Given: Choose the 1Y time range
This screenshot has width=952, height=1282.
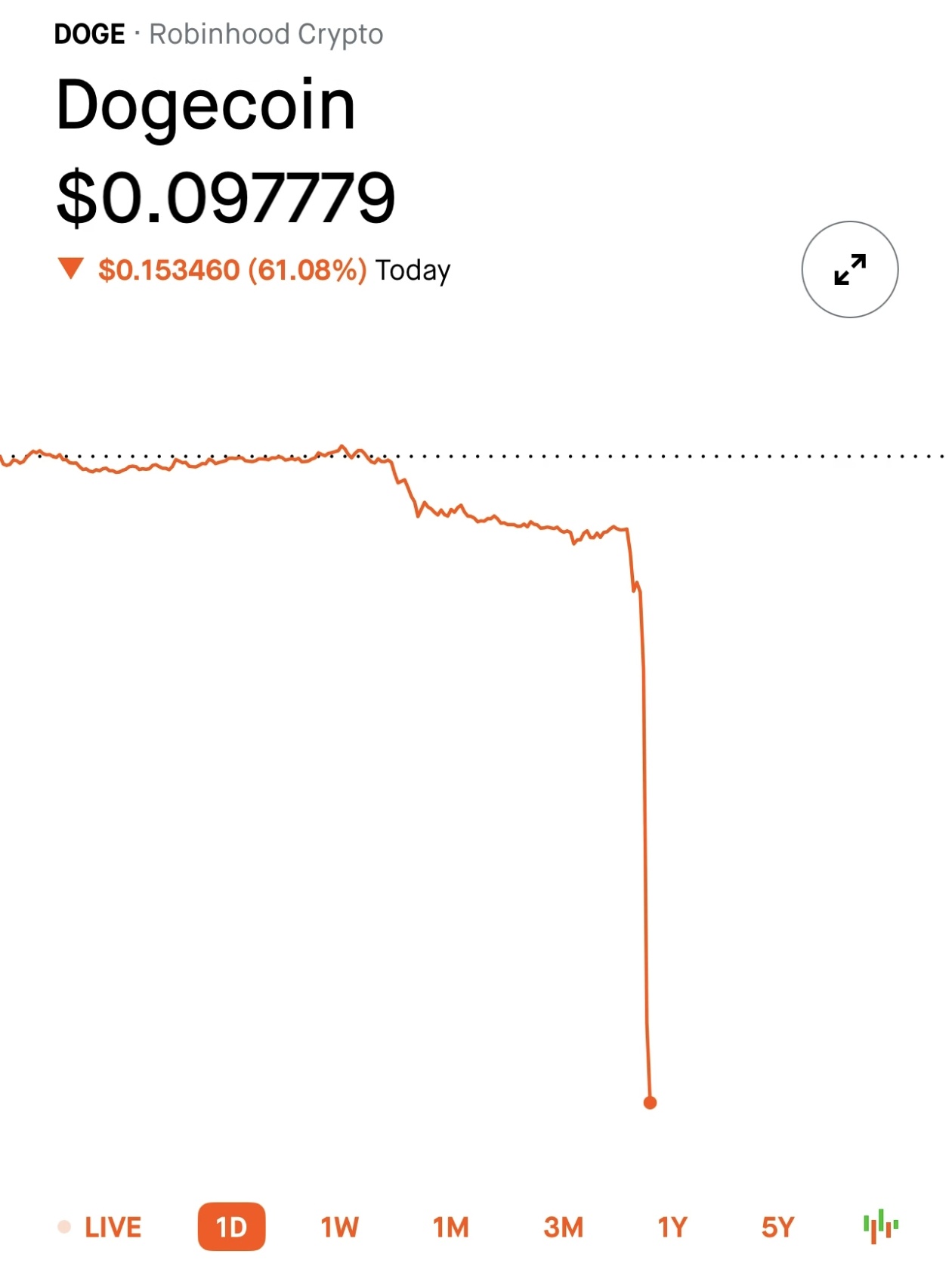Looking at the screenshot, I should tap(672, 1227).
